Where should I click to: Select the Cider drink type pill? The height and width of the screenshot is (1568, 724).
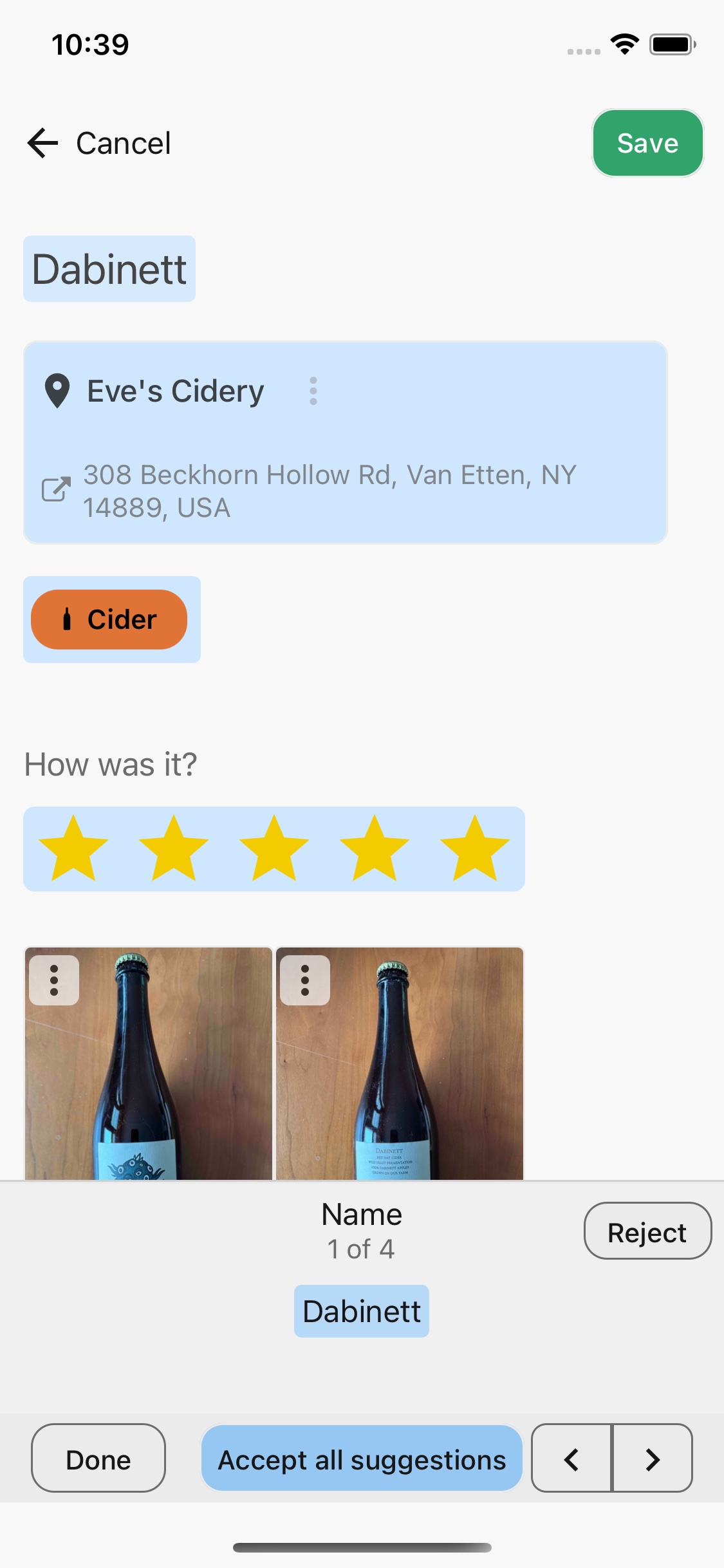coord(109,619)
